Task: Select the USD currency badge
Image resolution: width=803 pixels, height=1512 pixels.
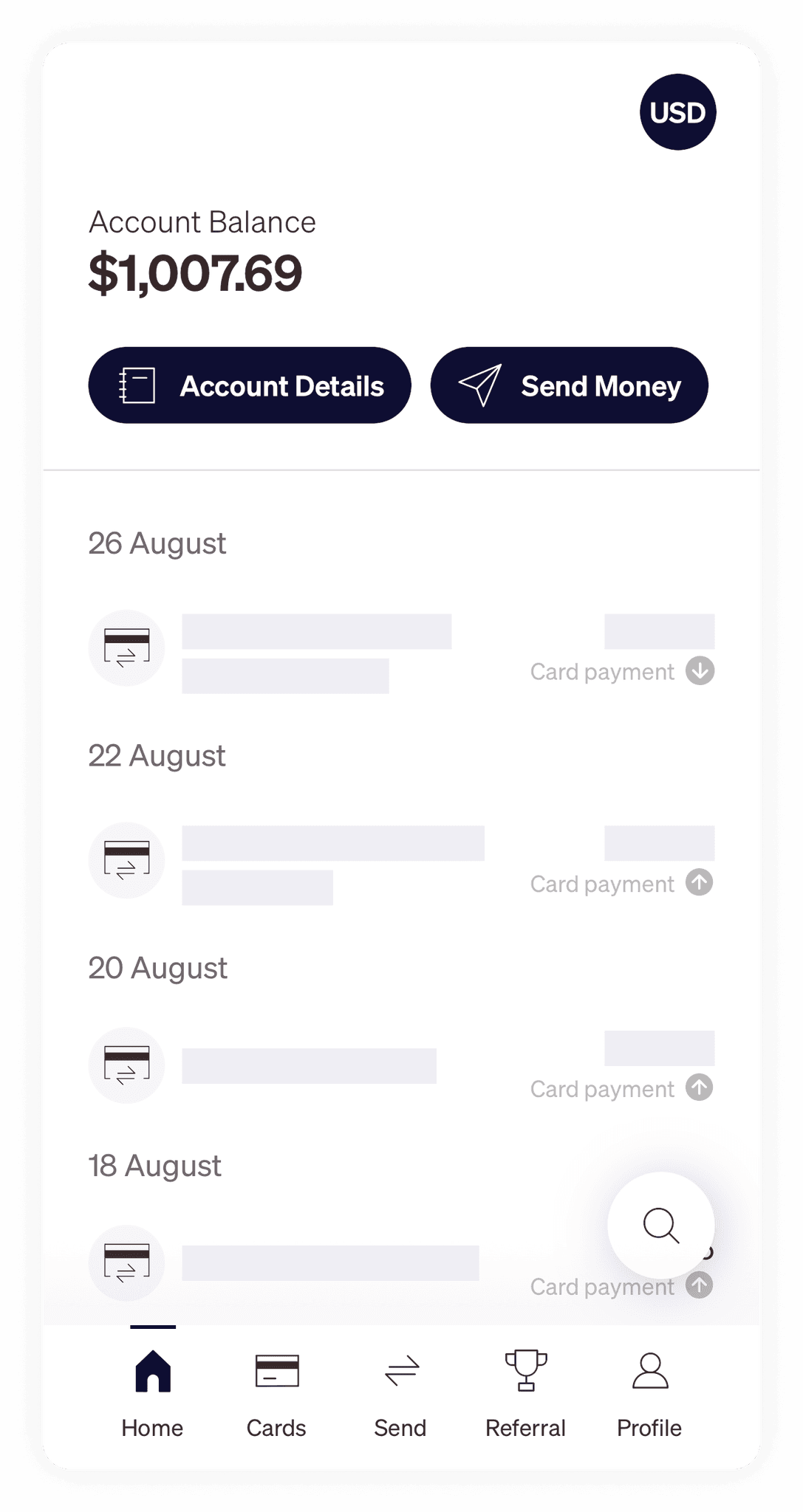Action: click(677, 112)
